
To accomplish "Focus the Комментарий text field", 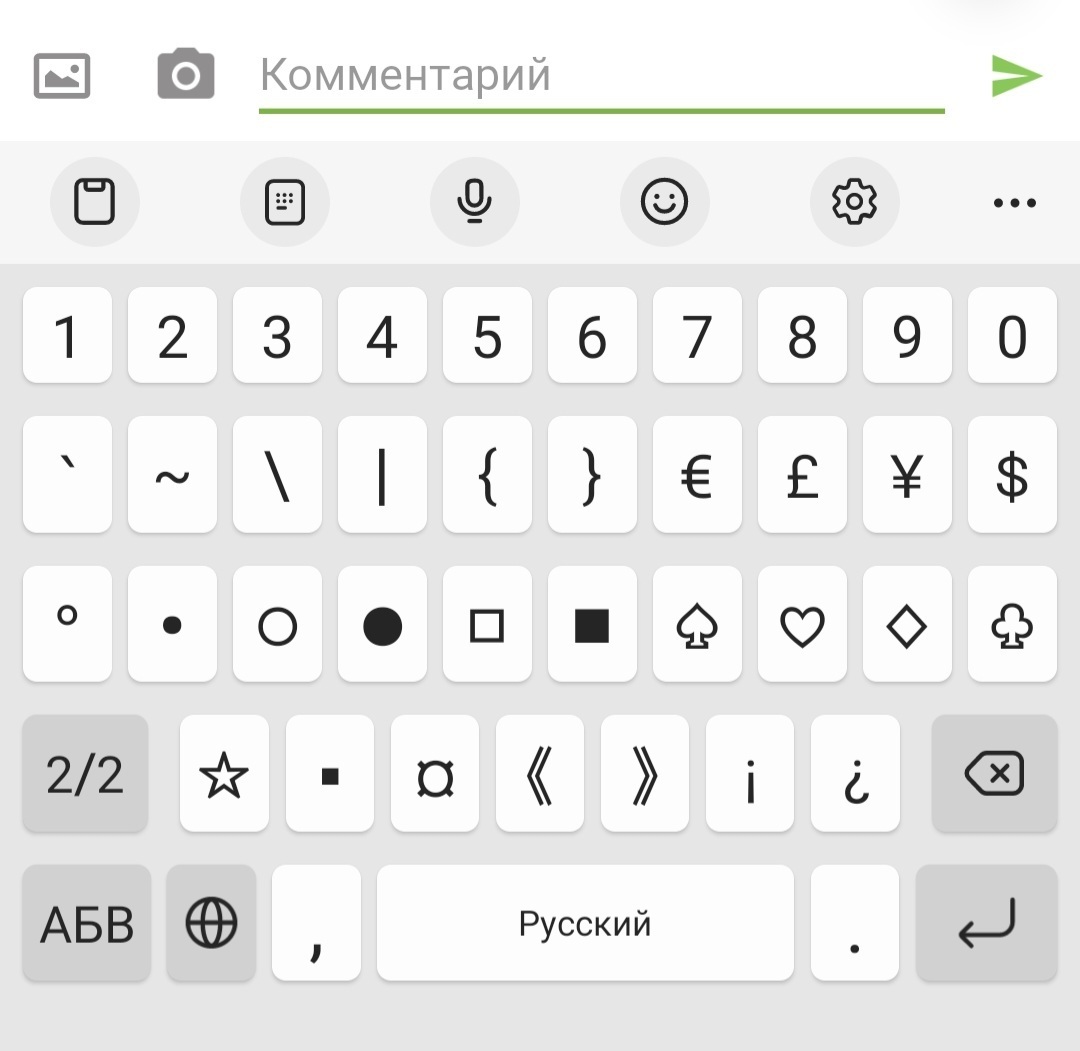I will 600,76.
